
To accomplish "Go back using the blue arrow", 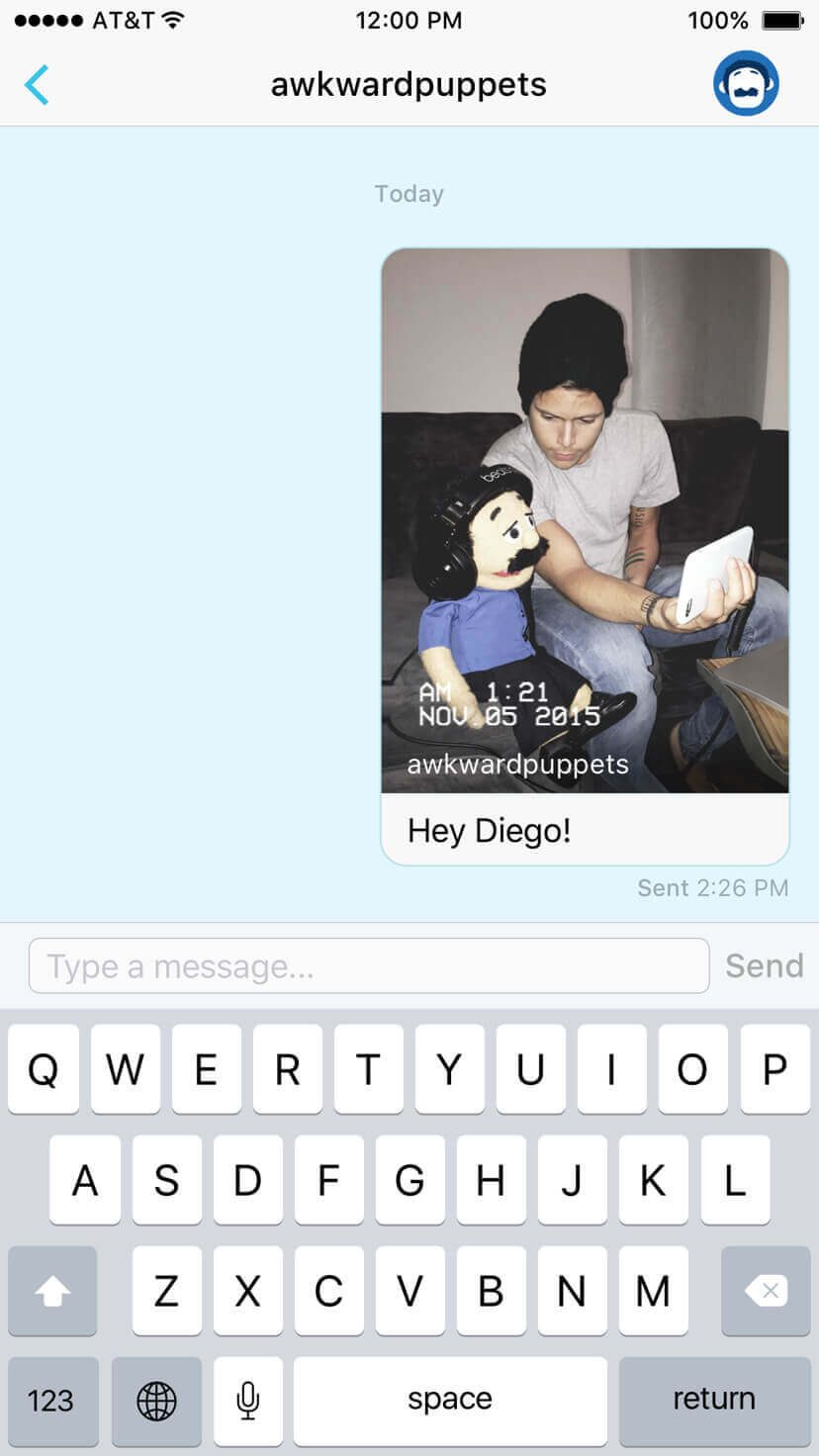I will (x=37, y=85).
